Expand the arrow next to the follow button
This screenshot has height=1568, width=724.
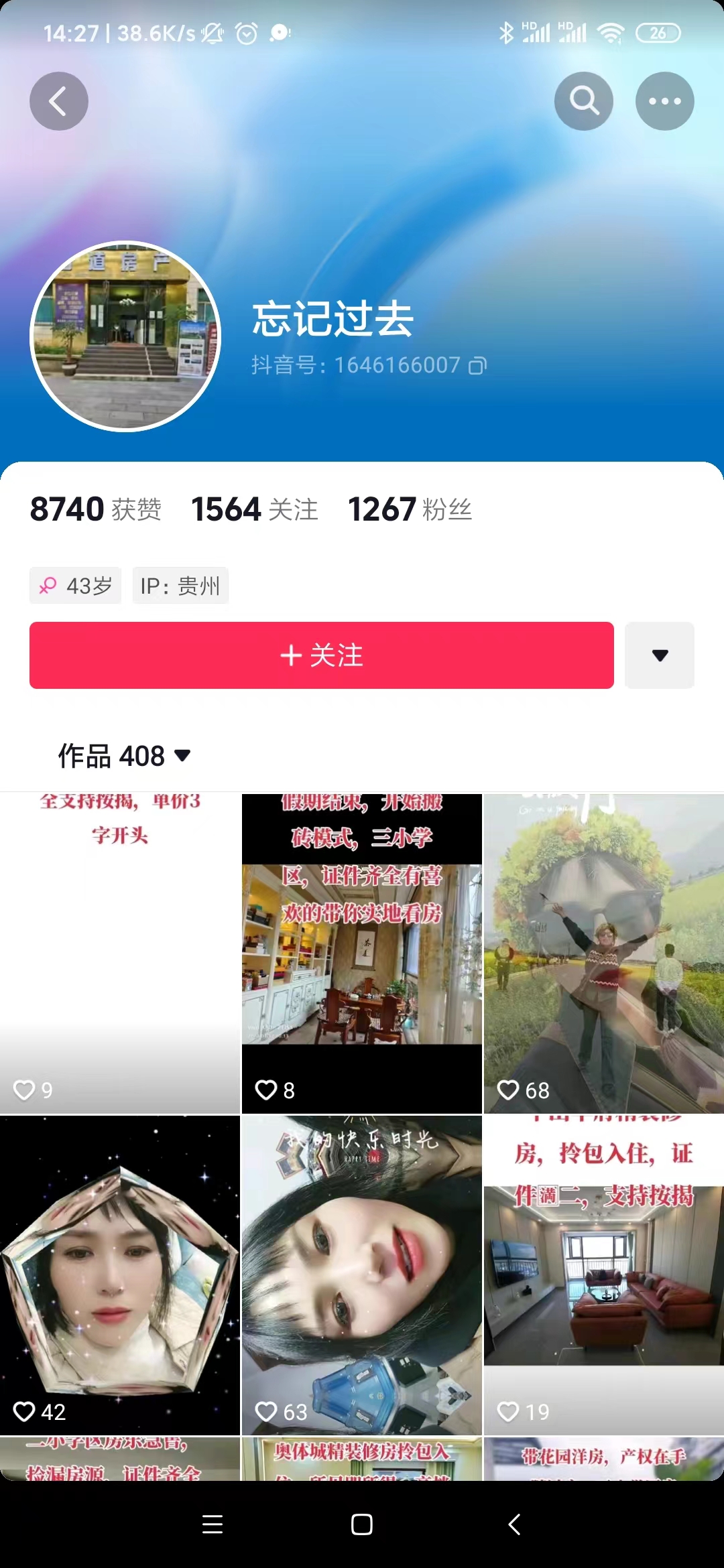click(660, 655)
